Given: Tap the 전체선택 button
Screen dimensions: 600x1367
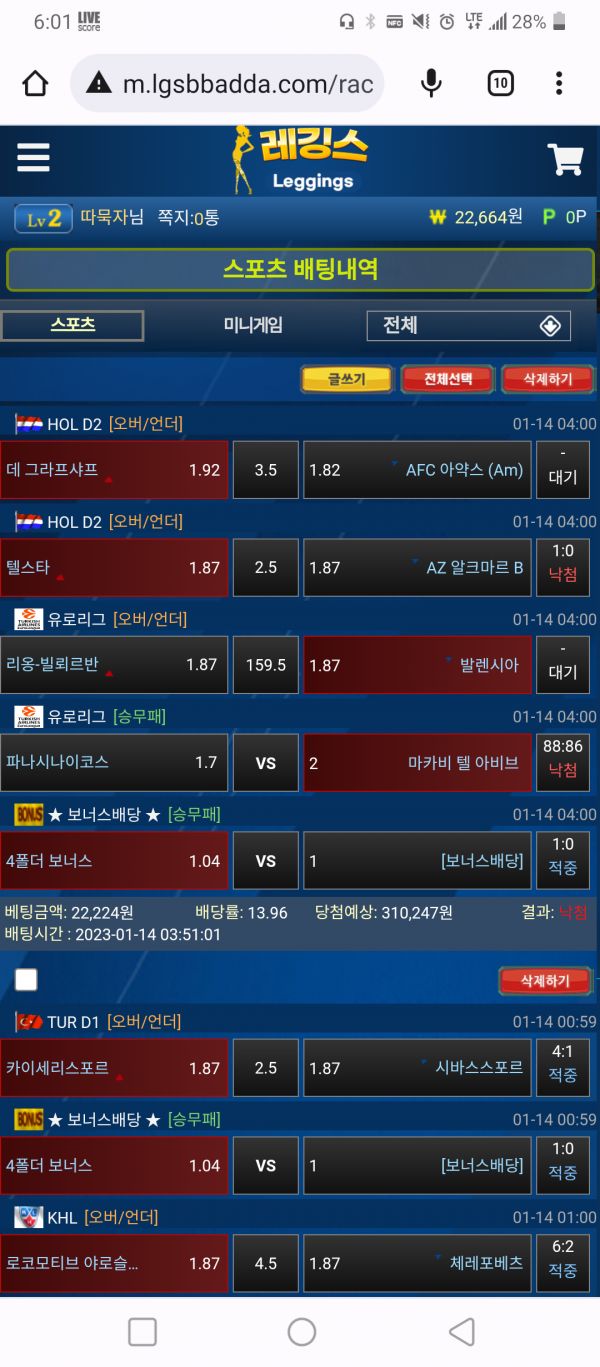Looking at the screenshot, I should [447, 379].
